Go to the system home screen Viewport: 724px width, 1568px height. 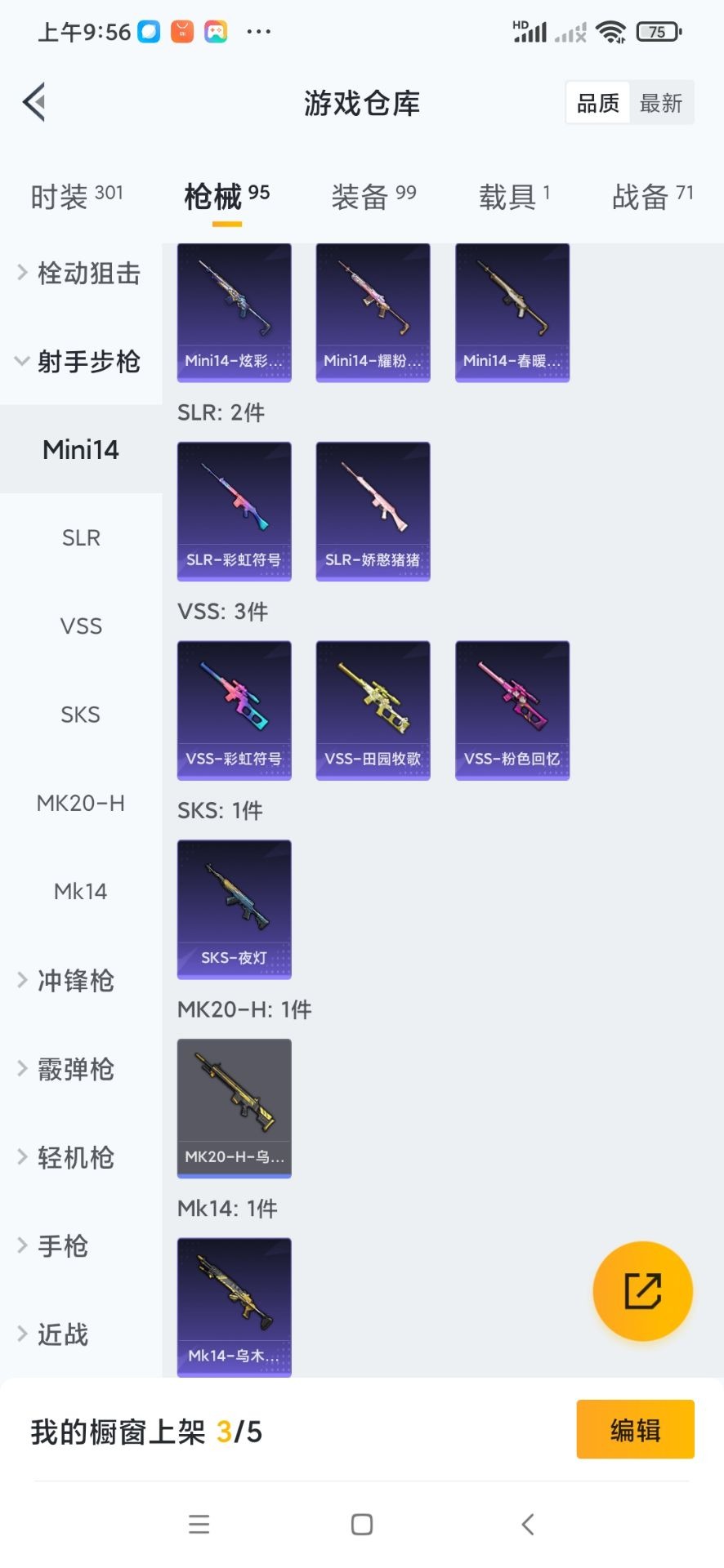click(x=362, y=1524)
